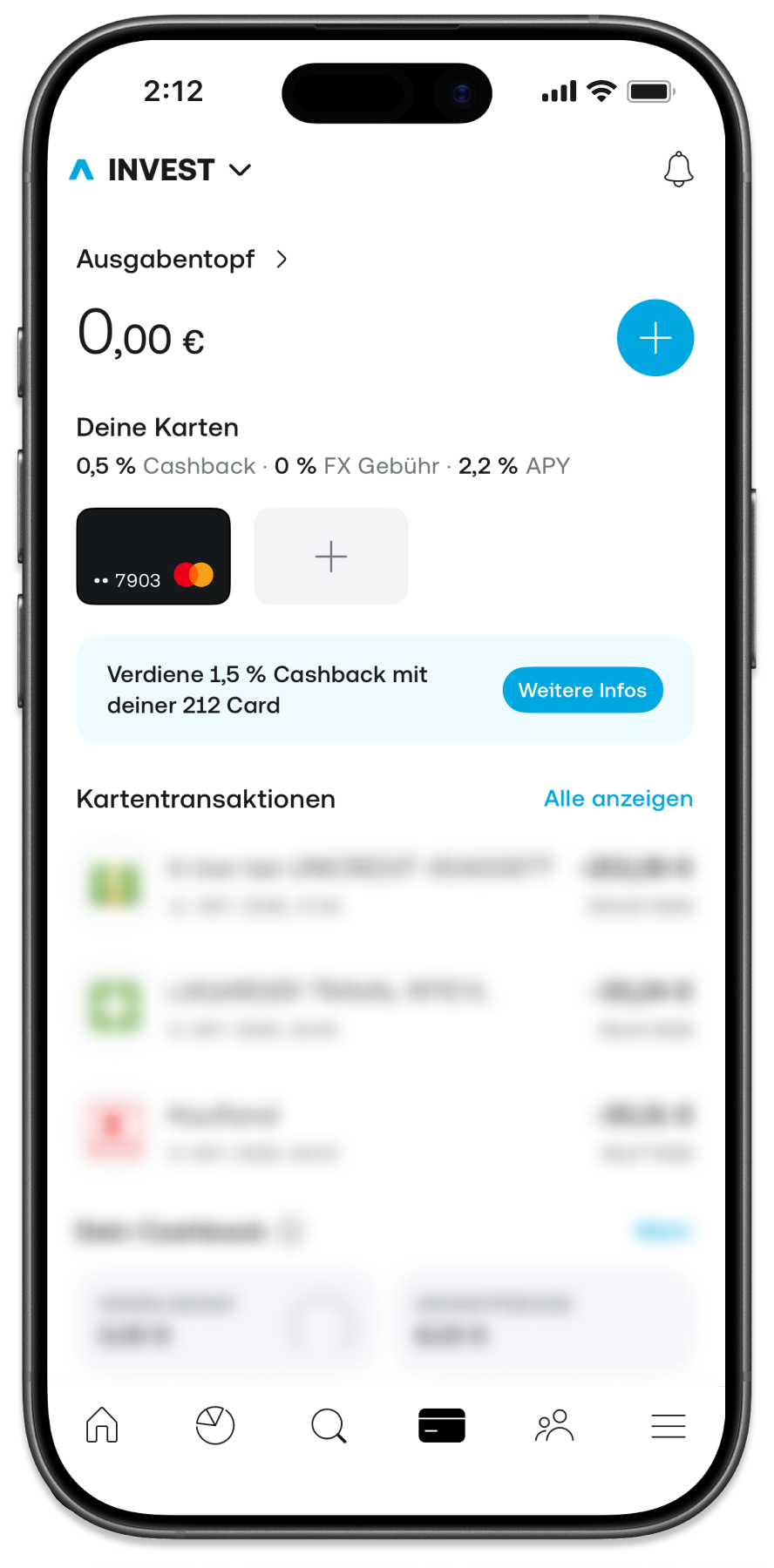Open the search tab
This screenshot has width=774, height=1568.
[x=329, y=1425]
